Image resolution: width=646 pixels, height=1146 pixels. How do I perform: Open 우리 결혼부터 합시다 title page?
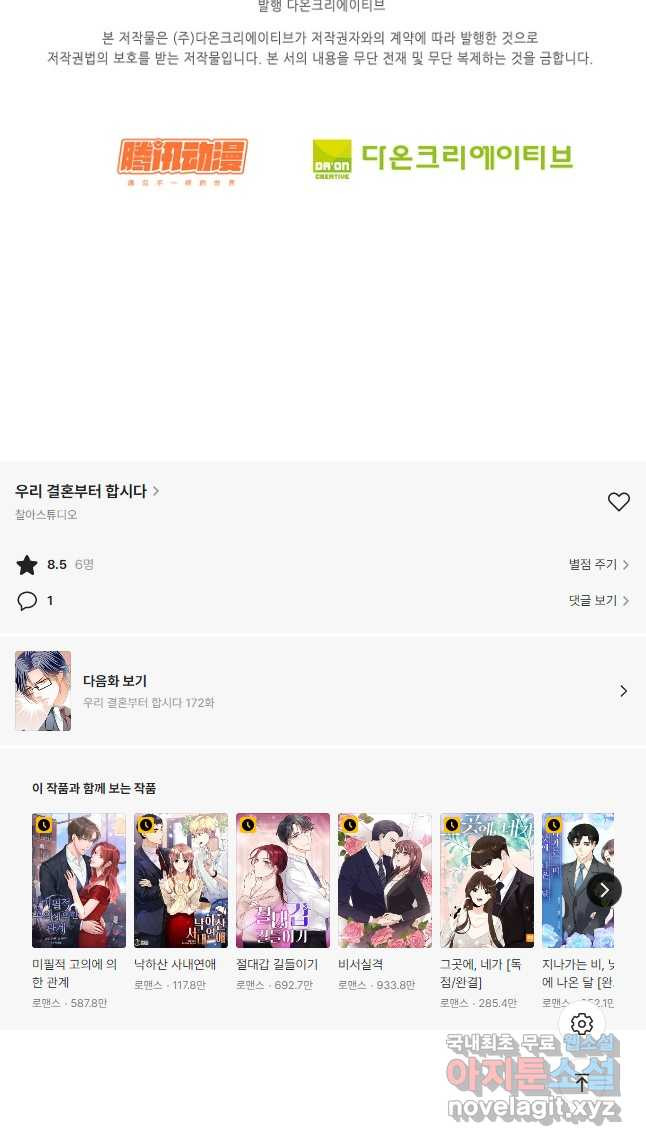[87, 491]
